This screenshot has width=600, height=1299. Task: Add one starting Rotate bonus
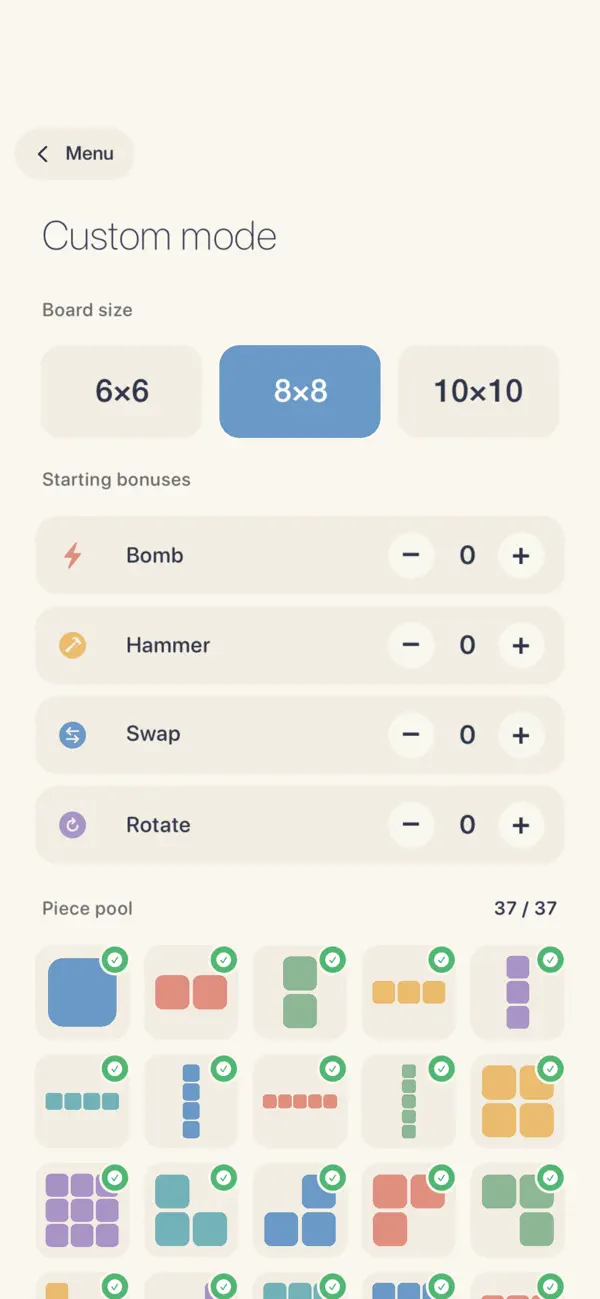pyautogui.click(x=521, y=825)
